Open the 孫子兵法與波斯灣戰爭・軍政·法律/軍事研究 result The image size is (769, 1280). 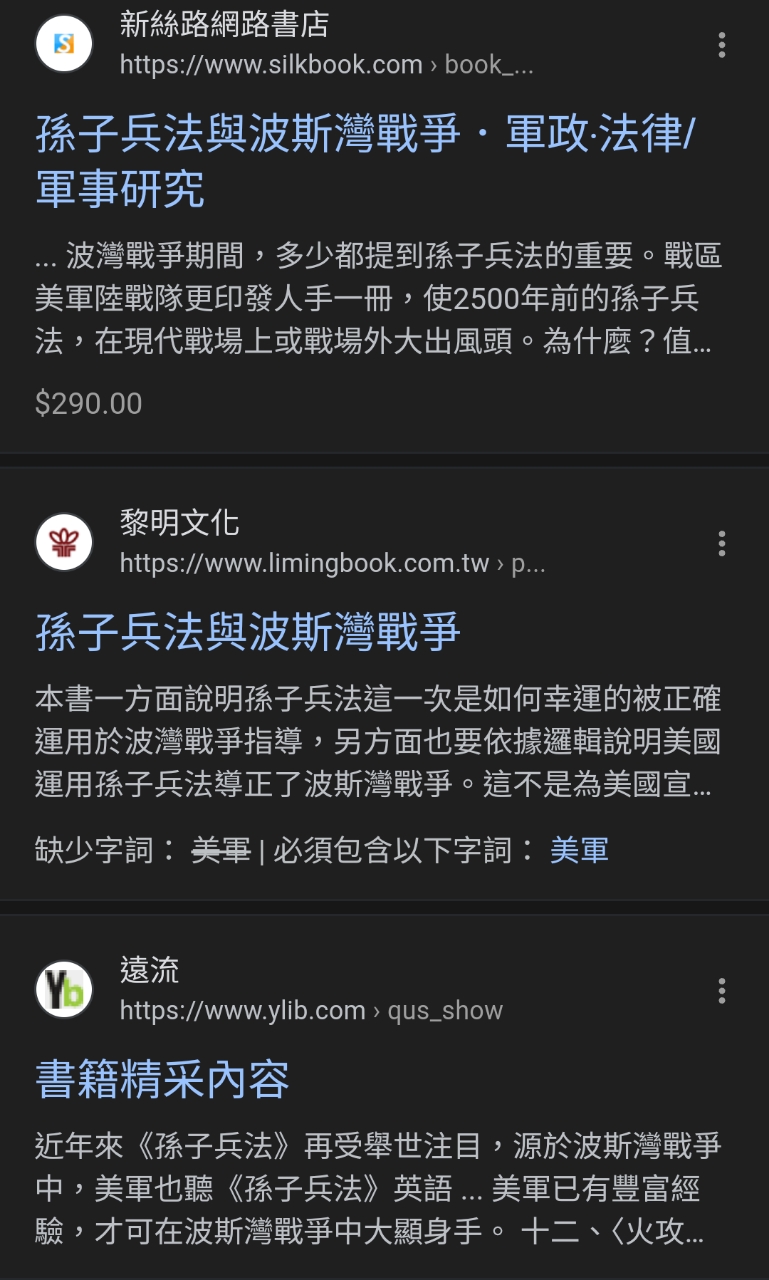(366, 160)
